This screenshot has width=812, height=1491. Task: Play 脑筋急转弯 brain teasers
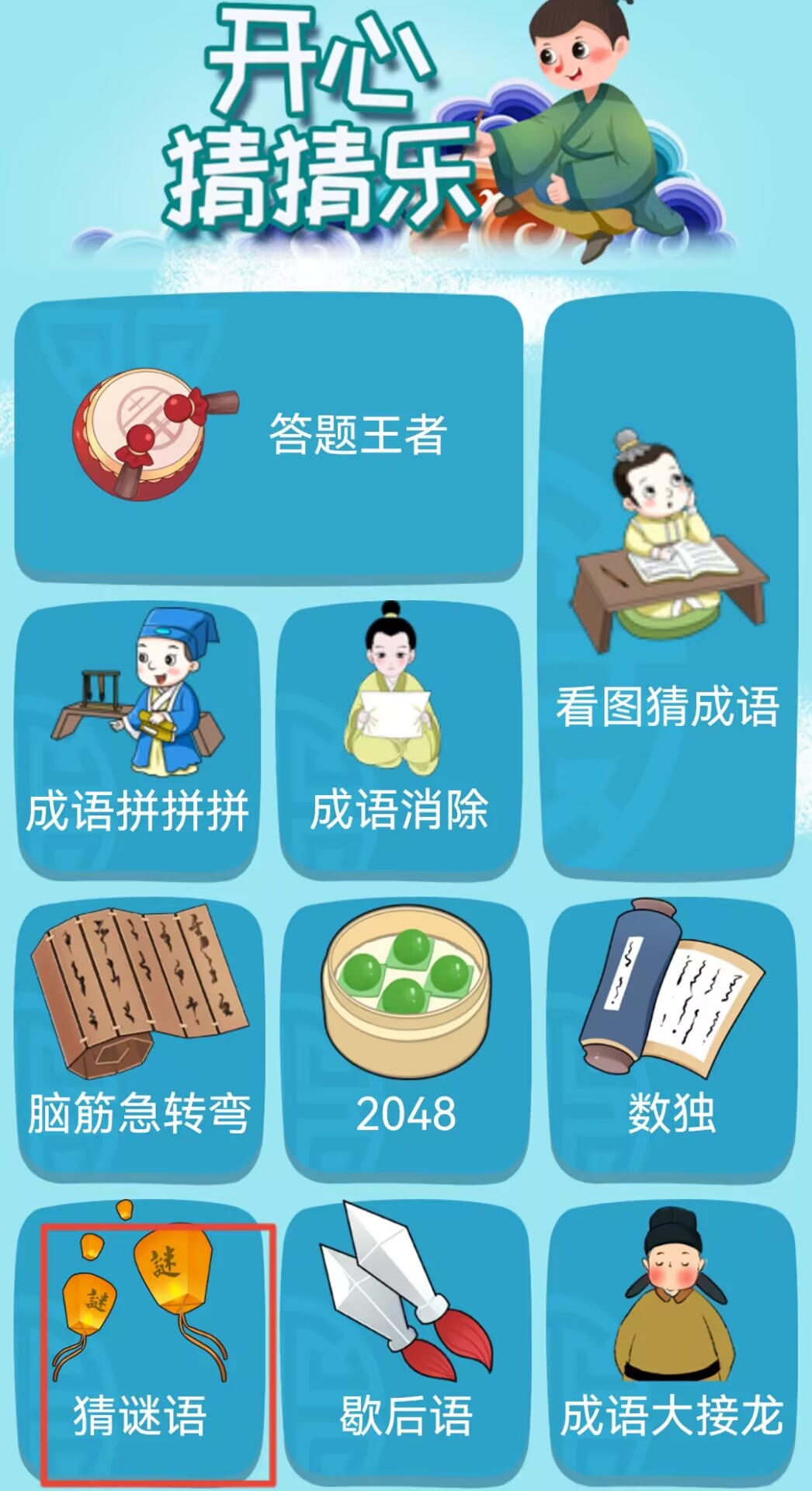tap(140, 1041)
